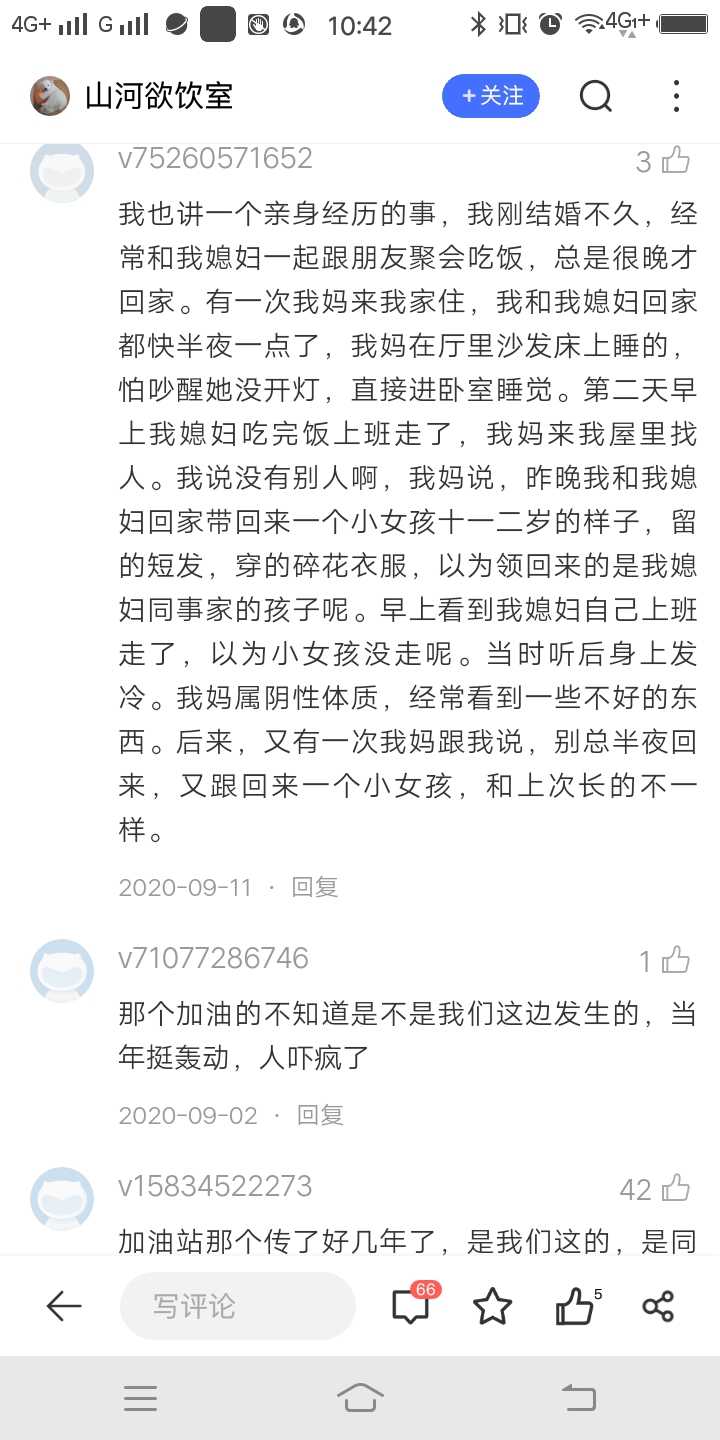Open profile of commenter v71077286746

click(x=62, y=971)
